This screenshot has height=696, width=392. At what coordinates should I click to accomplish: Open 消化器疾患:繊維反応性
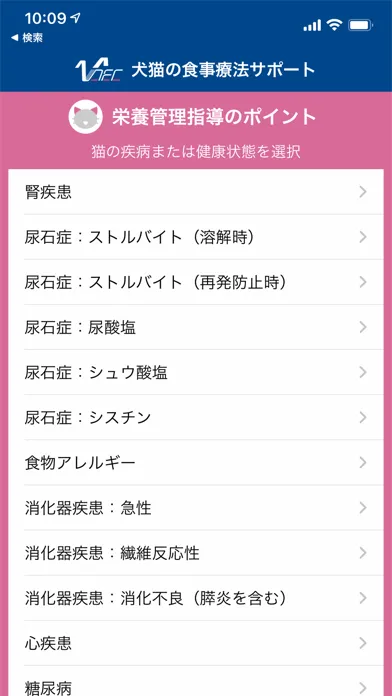coord(196,553)
